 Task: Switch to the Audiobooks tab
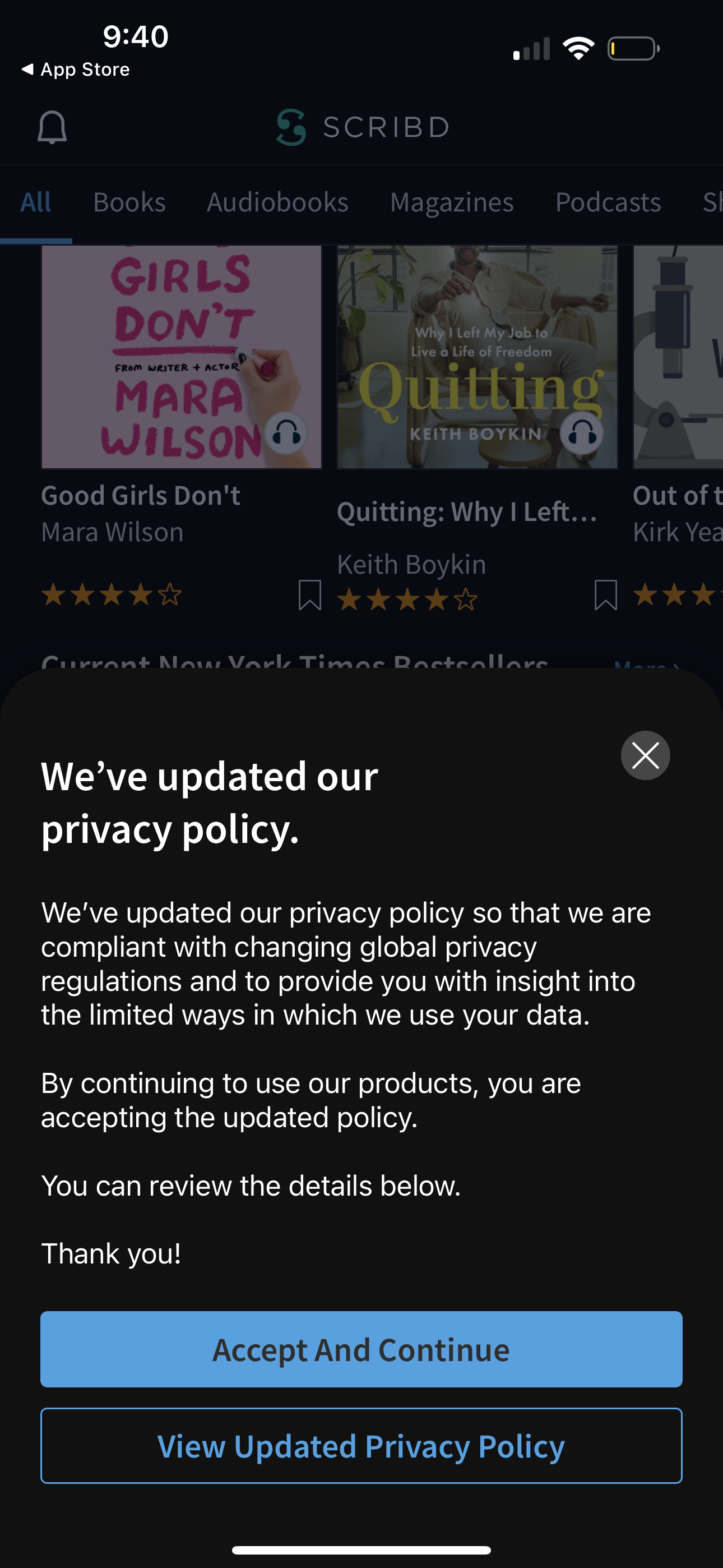277,202
